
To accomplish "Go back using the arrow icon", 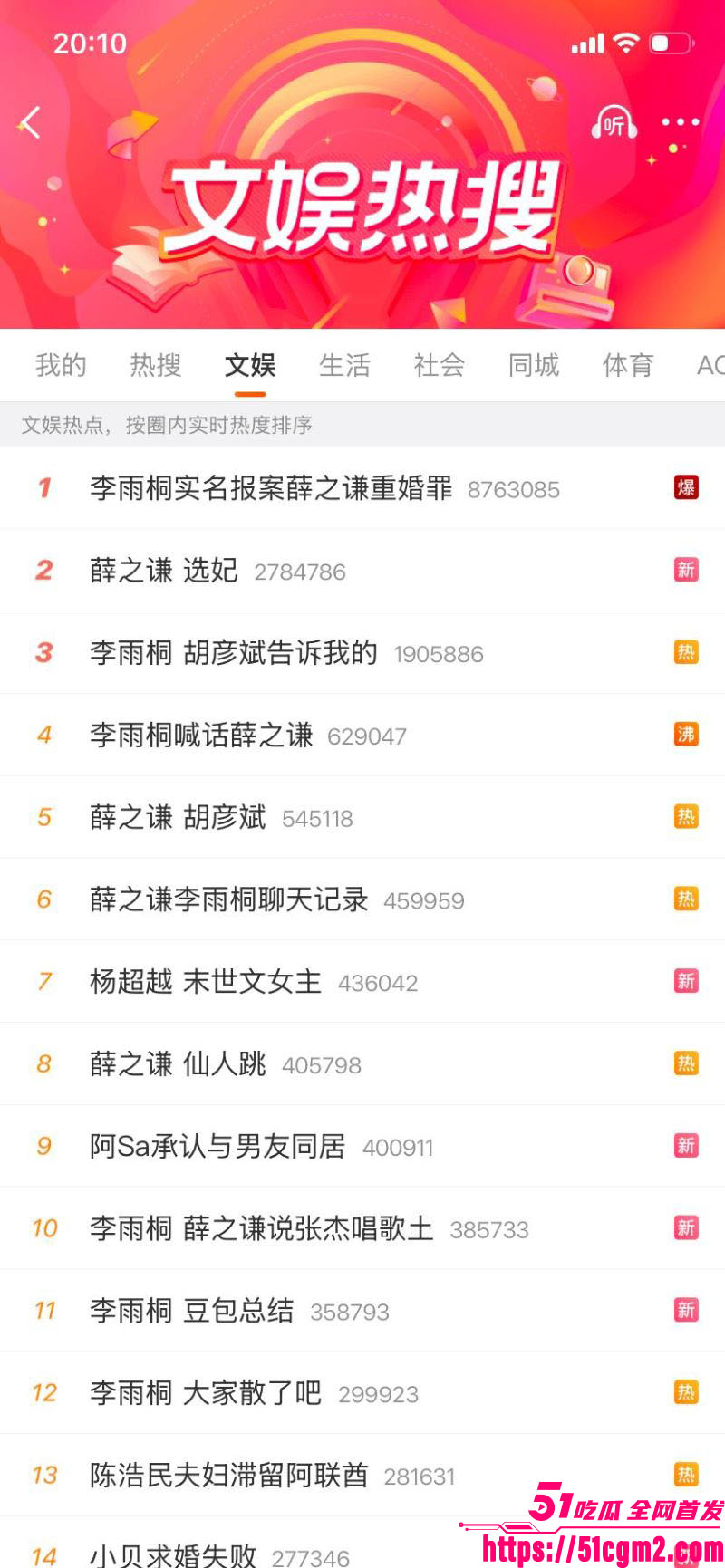I will (x=32, y=122).
